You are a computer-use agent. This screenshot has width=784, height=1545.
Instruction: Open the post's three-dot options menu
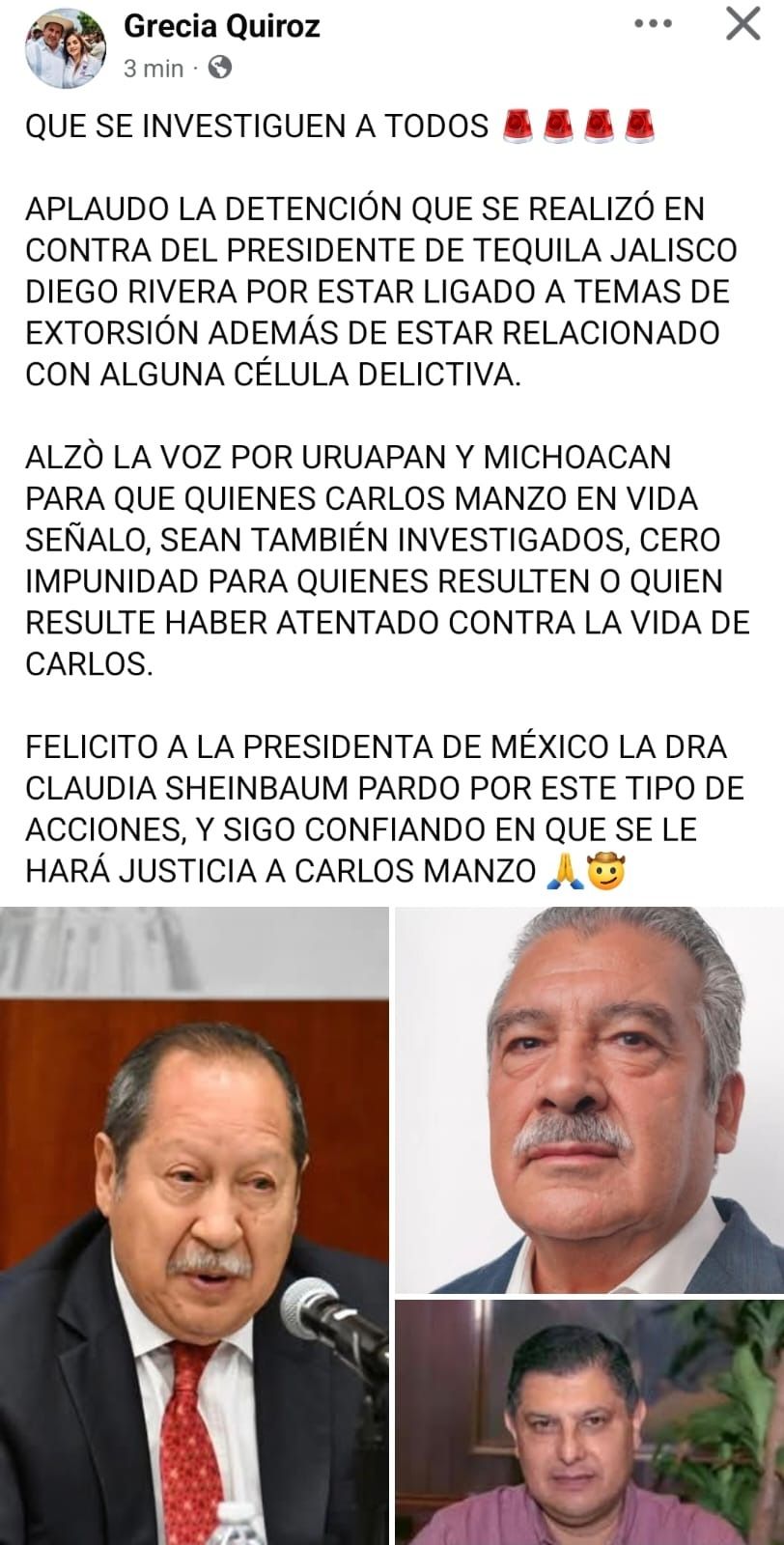653,25
